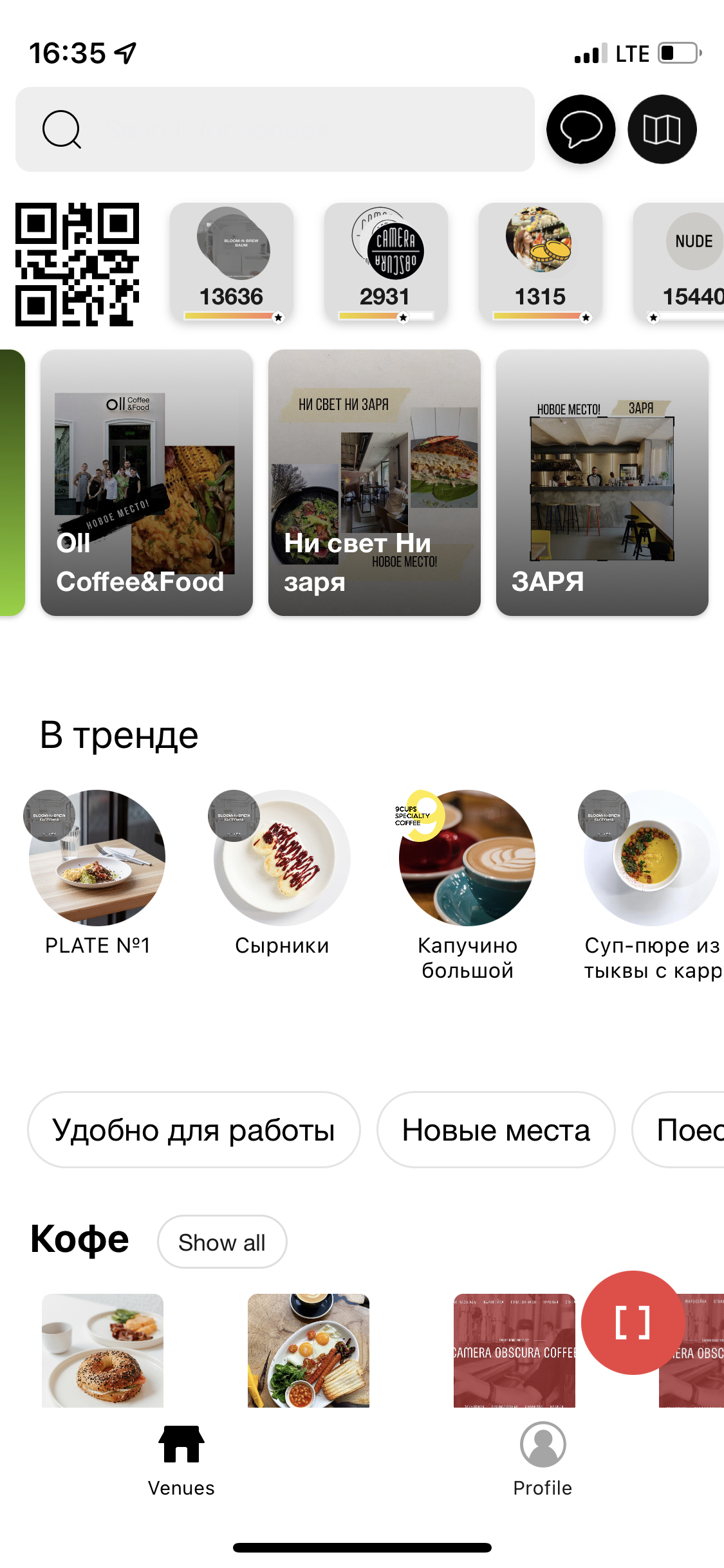The height and width of the screenshot is (1568, 724).
Task: Select the Удобно для работы chip
Action: tap(194, 1130)
